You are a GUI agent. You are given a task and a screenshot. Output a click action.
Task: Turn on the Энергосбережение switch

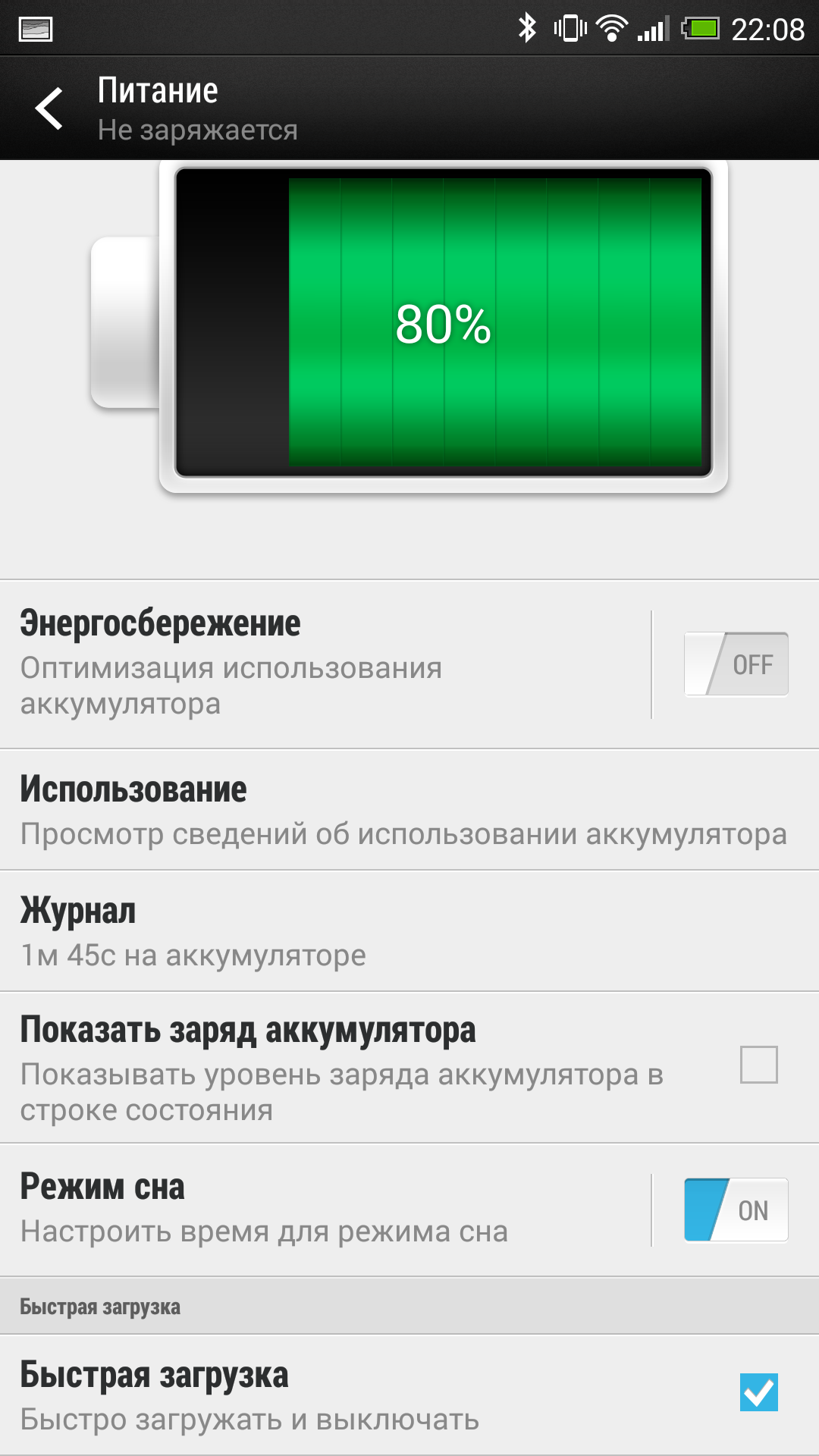tap(736, 664)
